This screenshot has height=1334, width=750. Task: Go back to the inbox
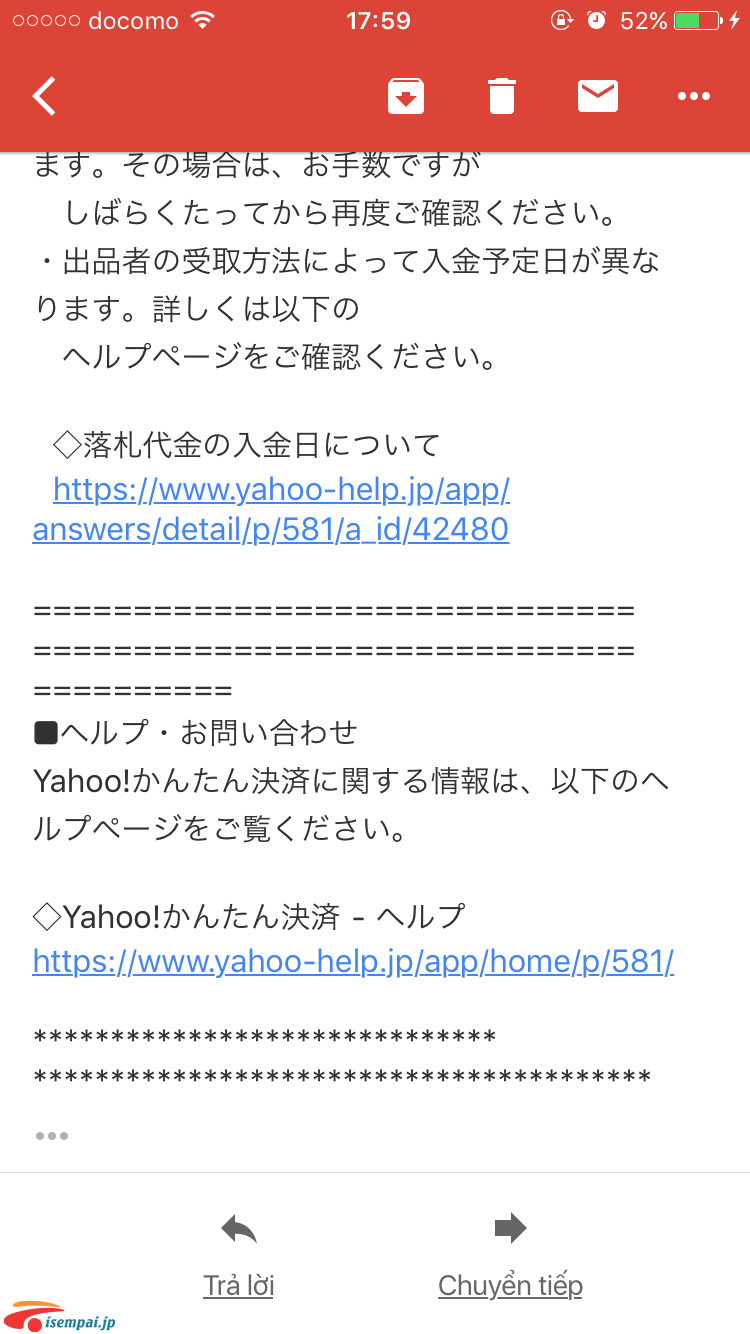(44, 96)
